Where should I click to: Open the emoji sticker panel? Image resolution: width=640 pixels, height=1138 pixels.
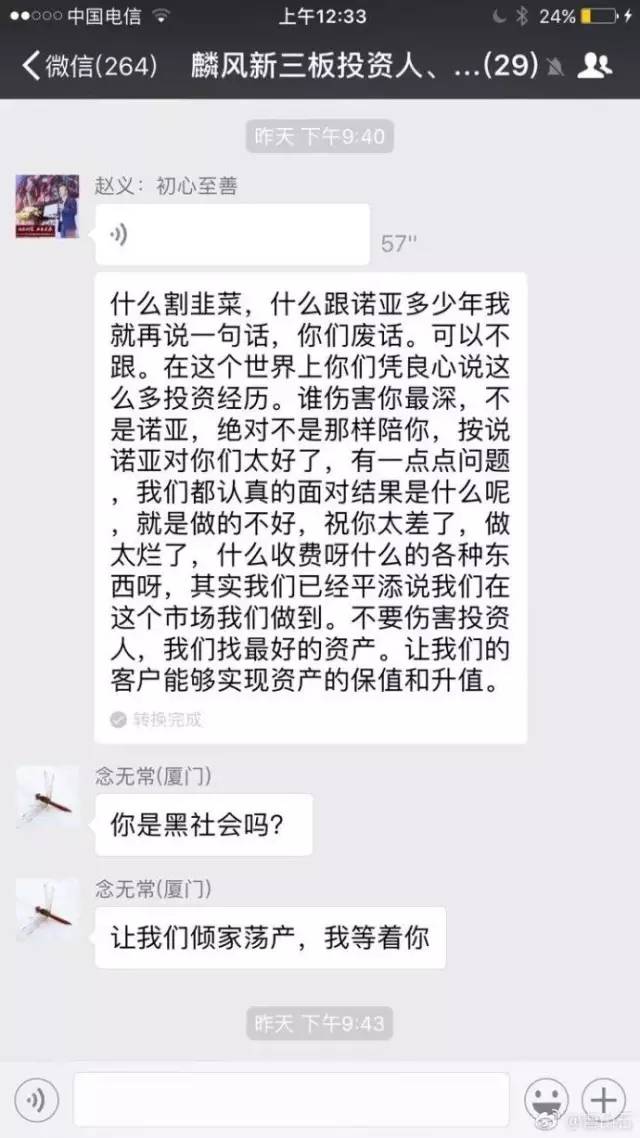(546, 1101)
